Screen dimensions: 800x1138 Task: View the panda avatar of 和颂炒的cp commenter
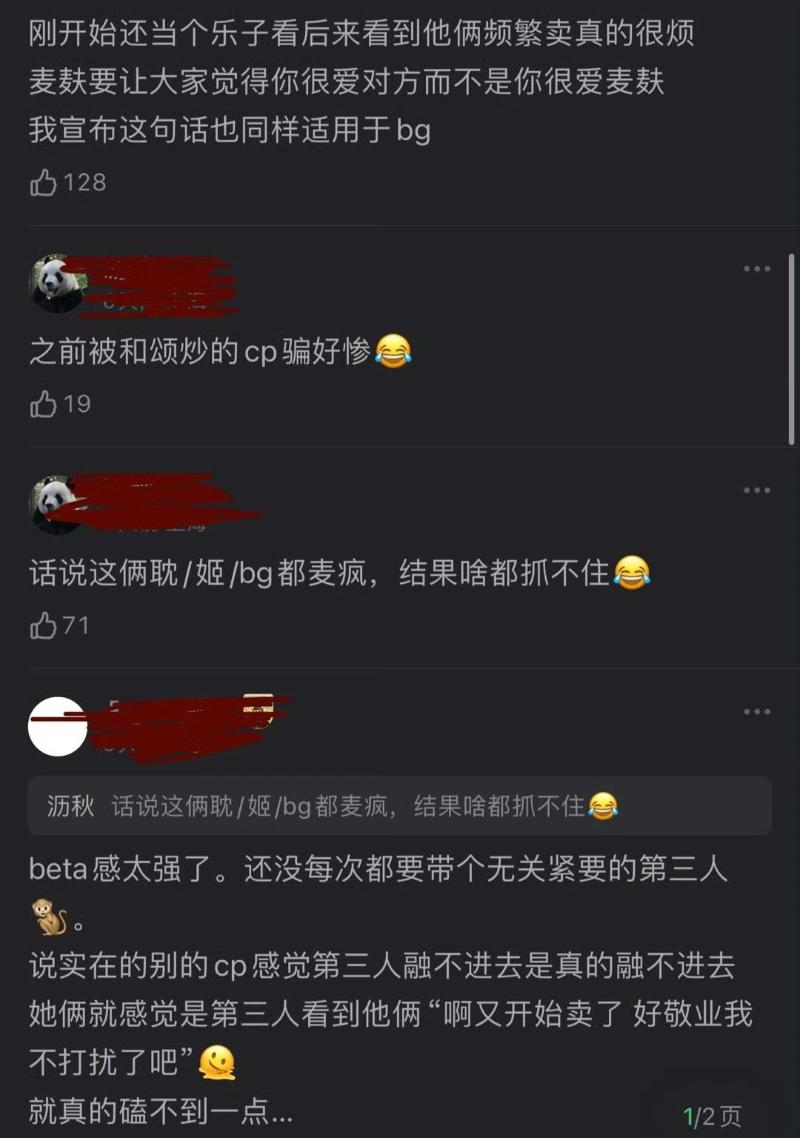tap(56, 283)
